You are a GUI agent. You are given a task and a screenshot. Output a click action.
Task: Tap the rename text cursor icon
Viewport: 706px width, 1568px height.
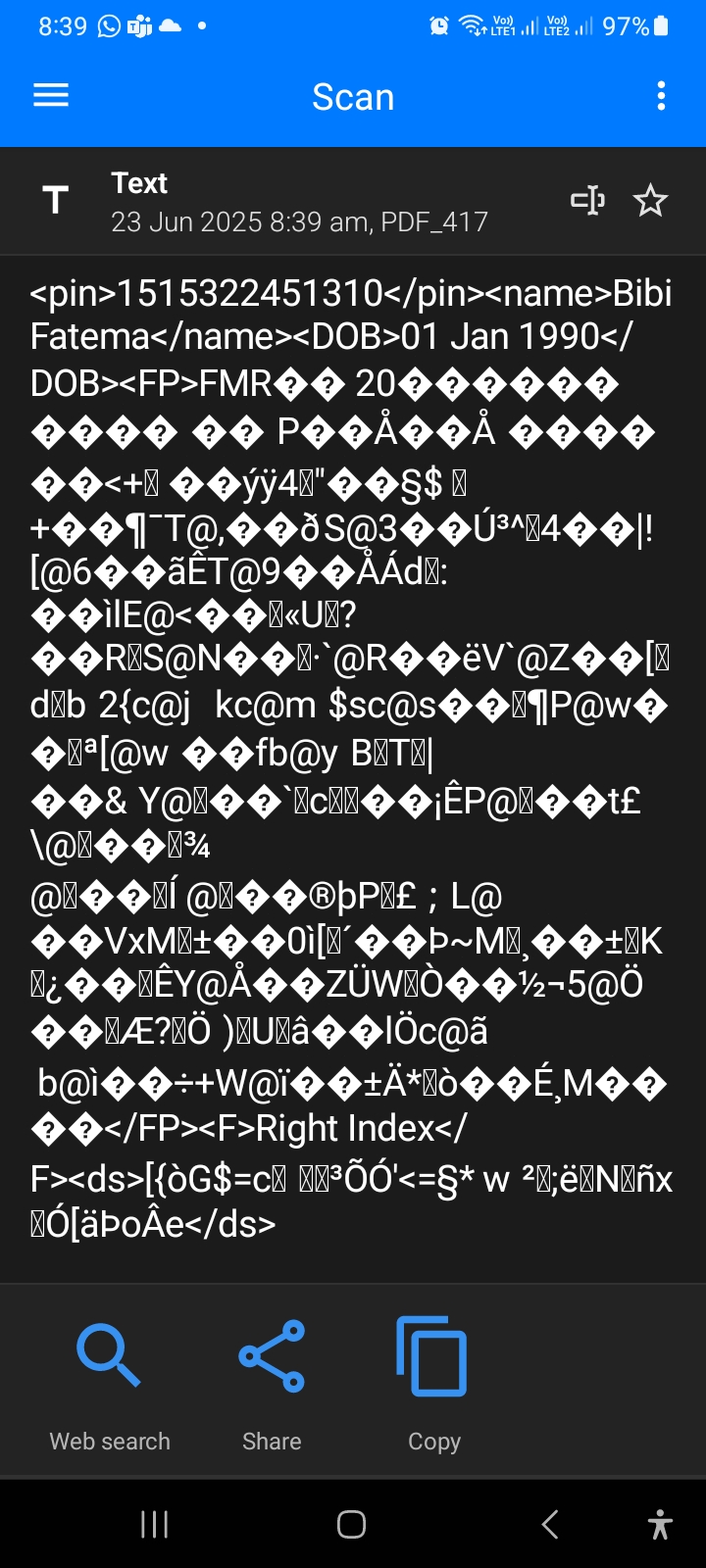pyautogui.click(x=587, y=201)
